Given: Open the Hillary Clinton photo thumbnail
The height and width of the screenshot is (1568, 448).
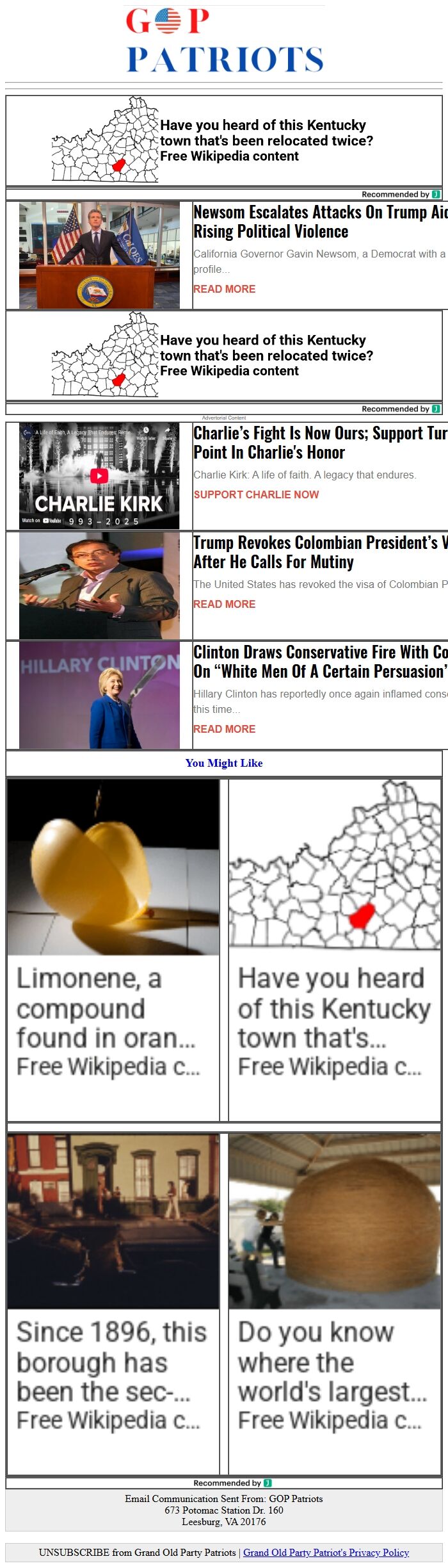Looking at the screenshot, I should tap(99, 695).
